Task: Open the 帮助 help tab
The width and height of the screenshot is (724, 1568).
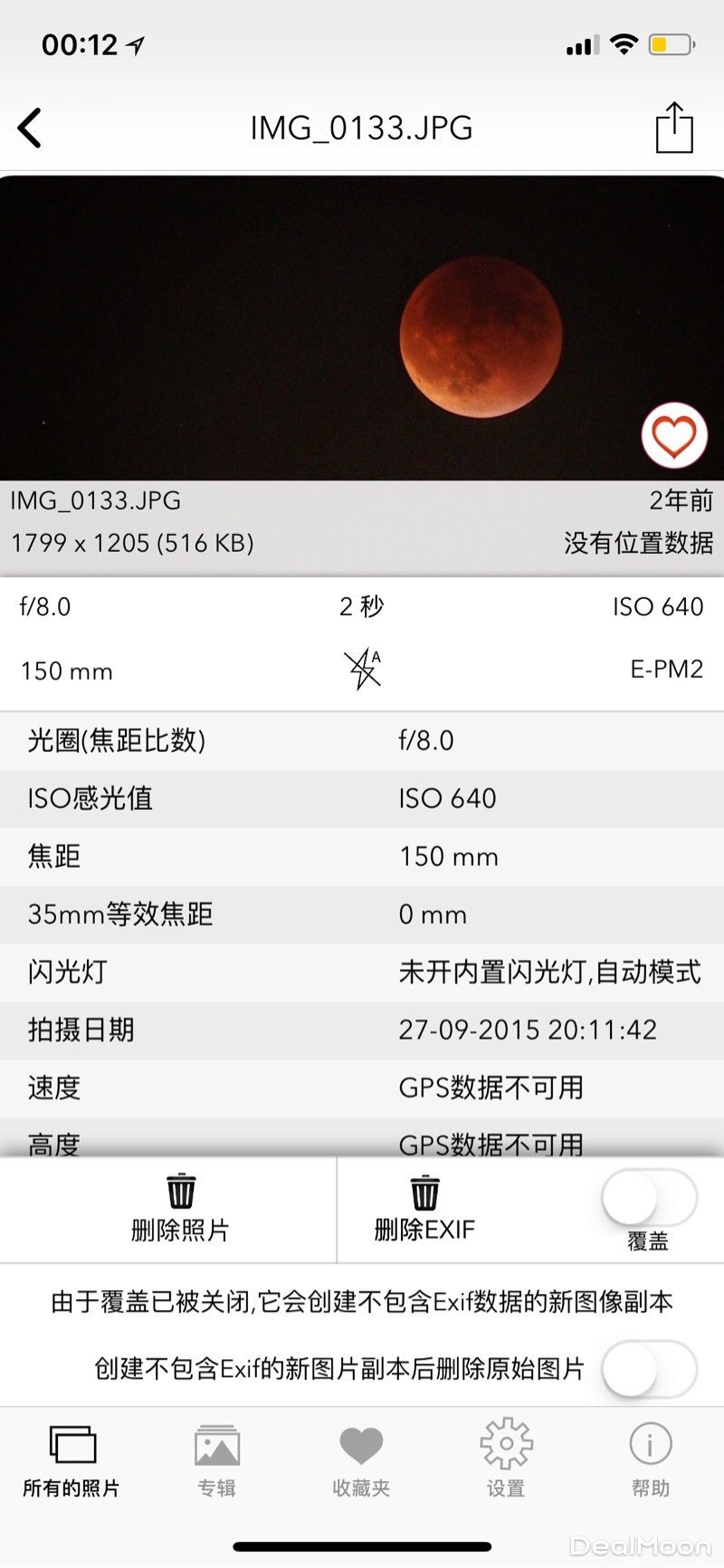Action: (650, 1459)
